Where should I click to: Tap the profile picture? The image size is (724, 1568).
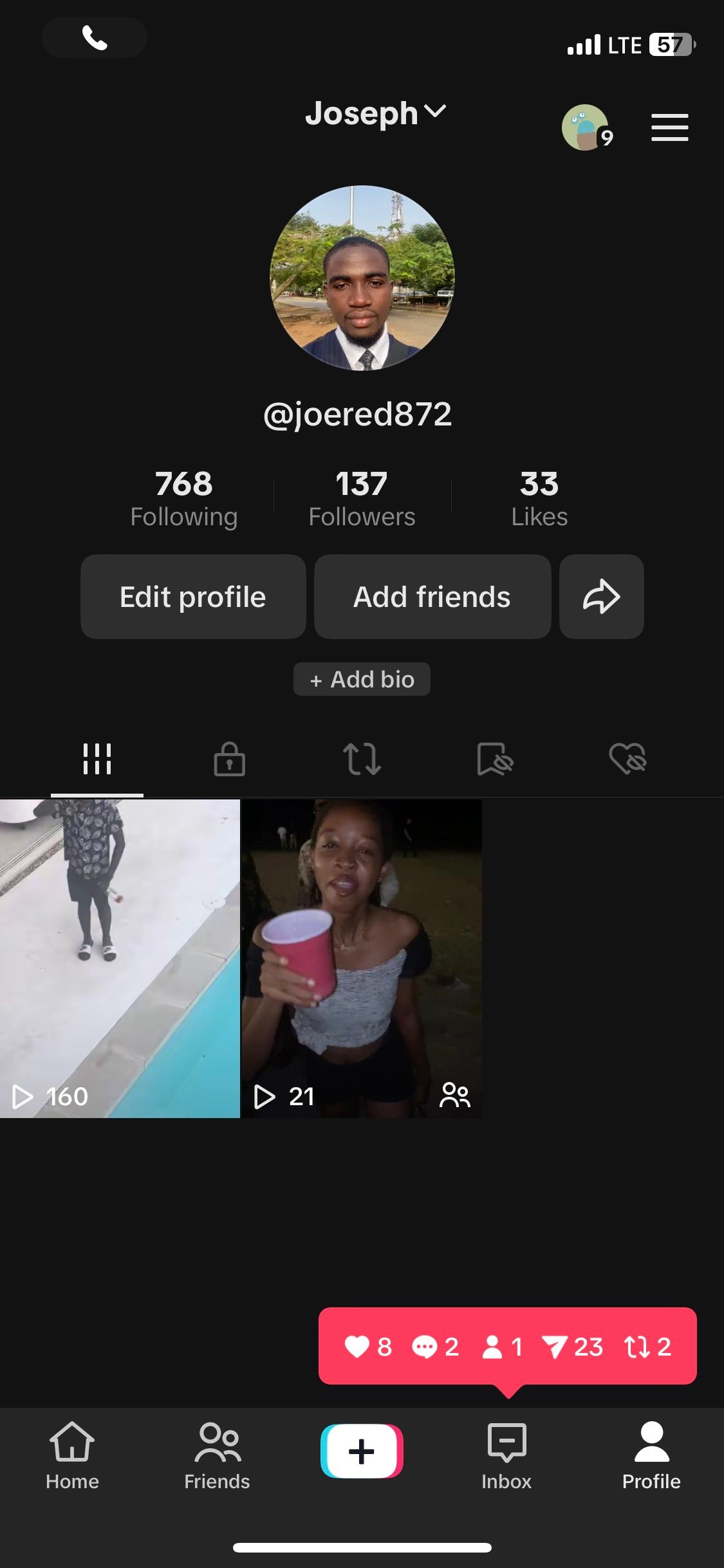click(x=362, y=278)
